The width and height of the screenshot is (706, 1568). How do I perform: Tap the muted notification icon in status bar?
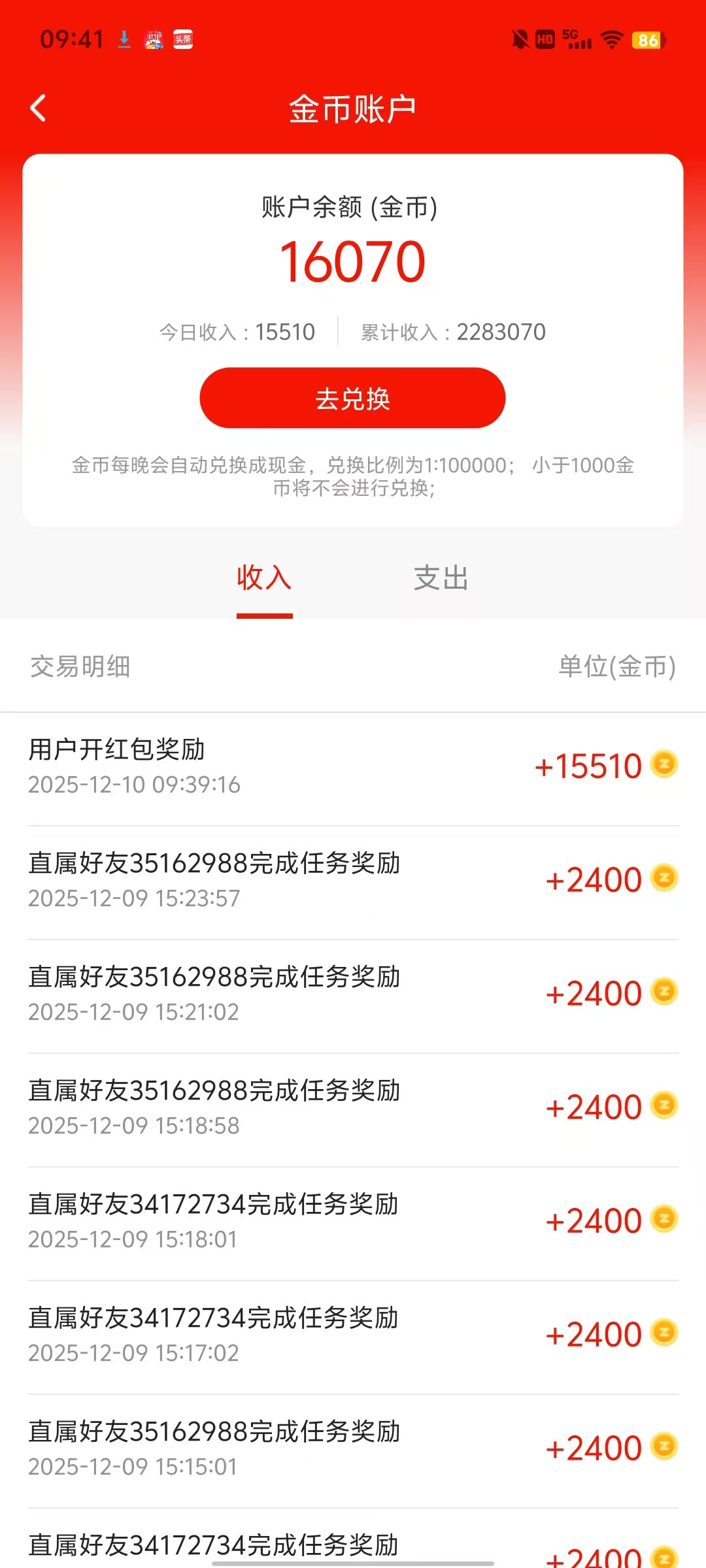pyautogui.click(x=518, y=39)
